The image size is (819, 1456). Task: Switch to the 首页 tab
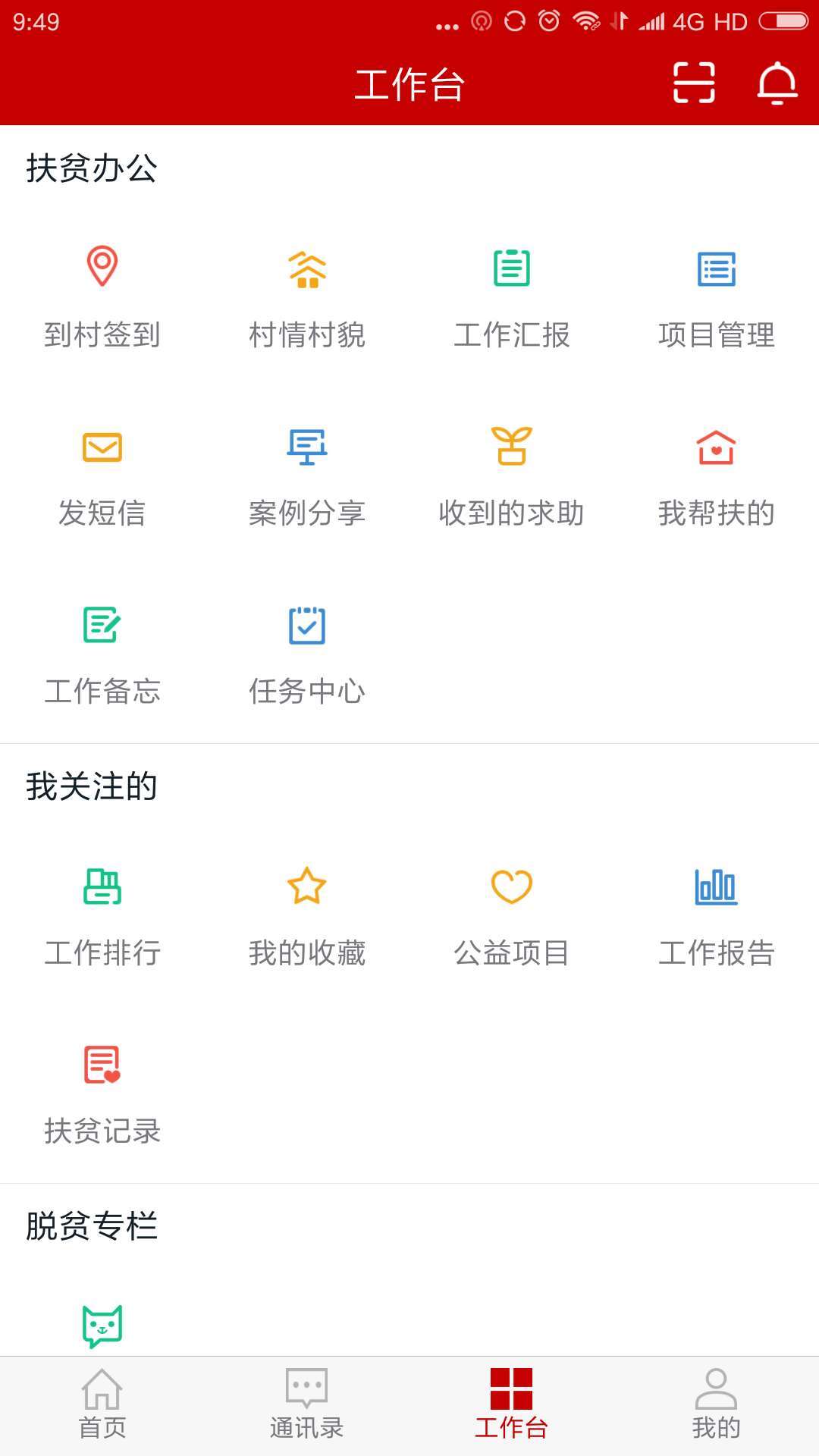pyautogui.click(x=102, y=1404)
